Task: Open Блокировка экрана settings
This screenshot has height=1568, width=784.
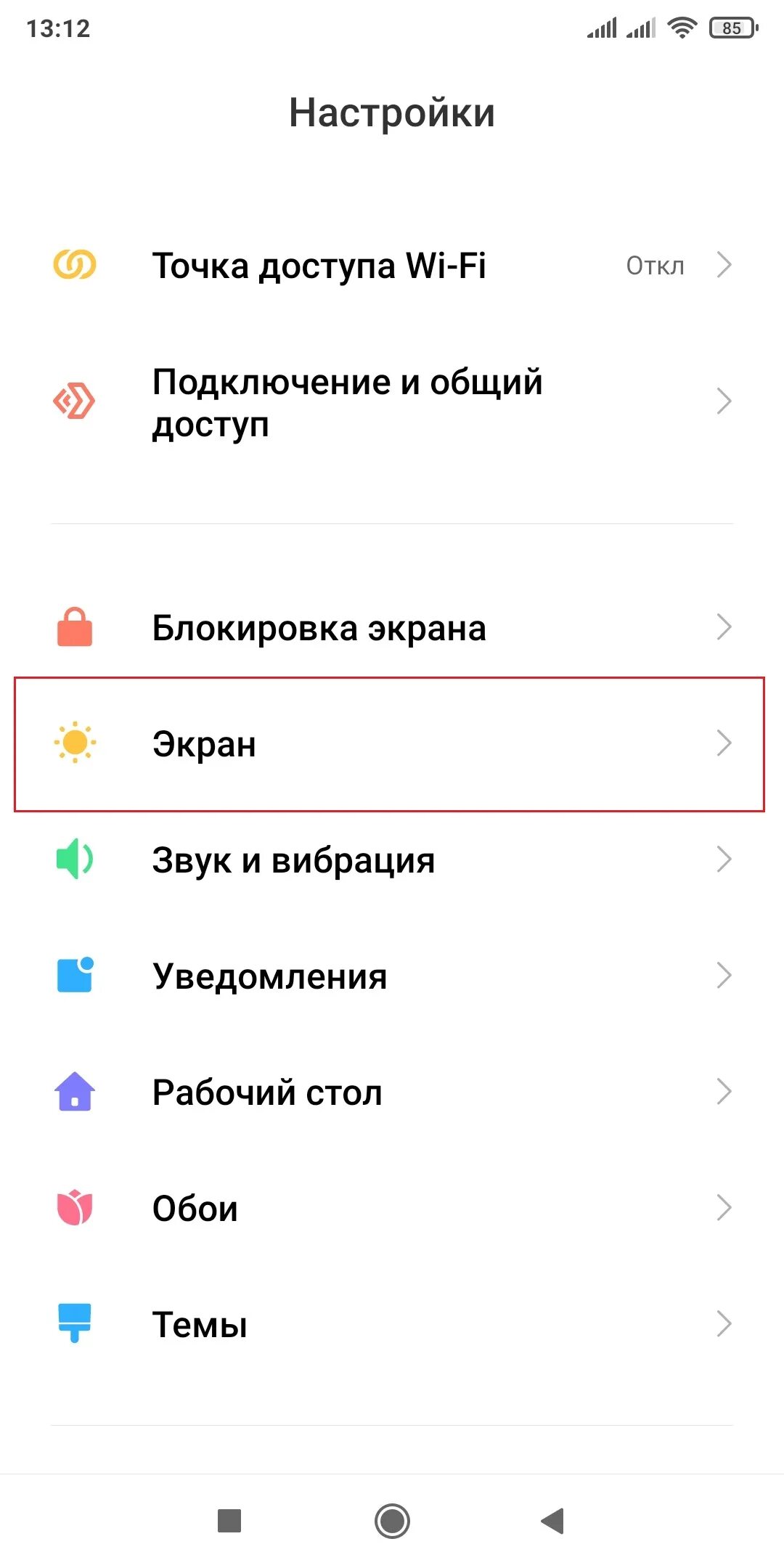Action: [x=392, y=628]
